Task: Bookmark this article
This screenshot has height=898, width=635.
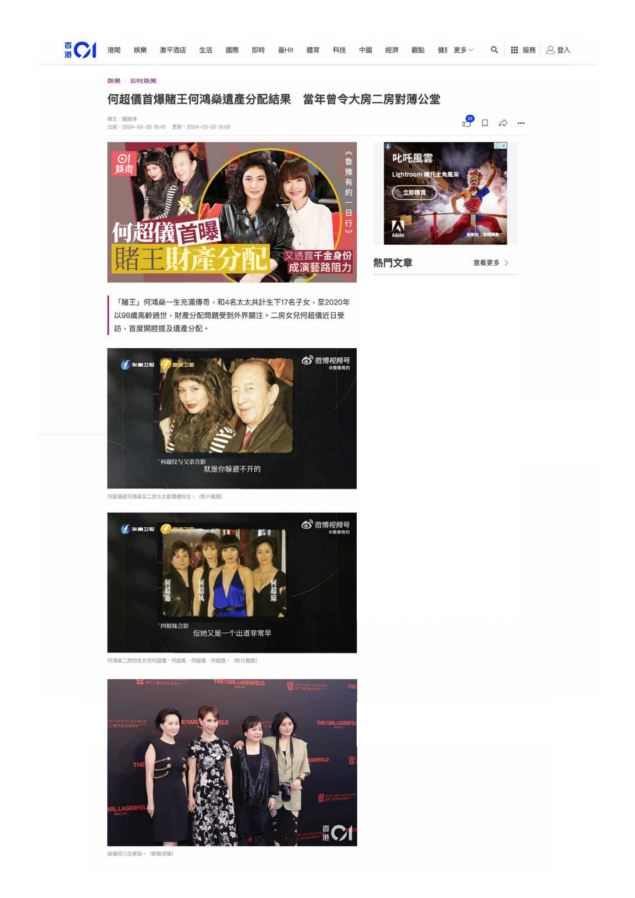Action: tap(485, 123)
